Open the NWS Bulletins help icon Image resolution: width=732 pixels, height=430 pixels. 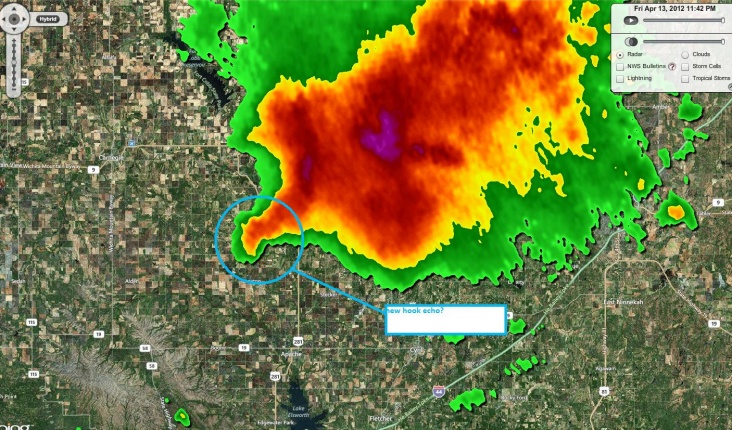(672, 66)
